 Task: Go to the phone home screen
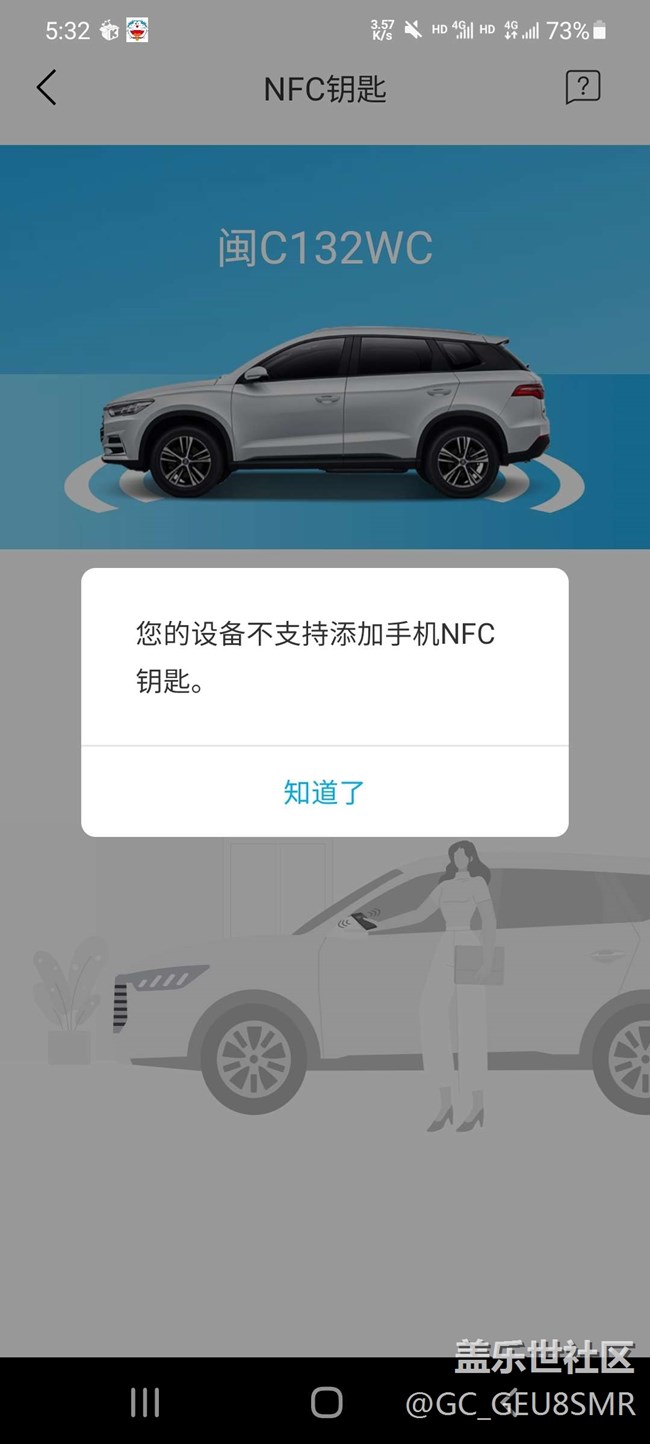pyautogui.click(x=326, y=1402)
